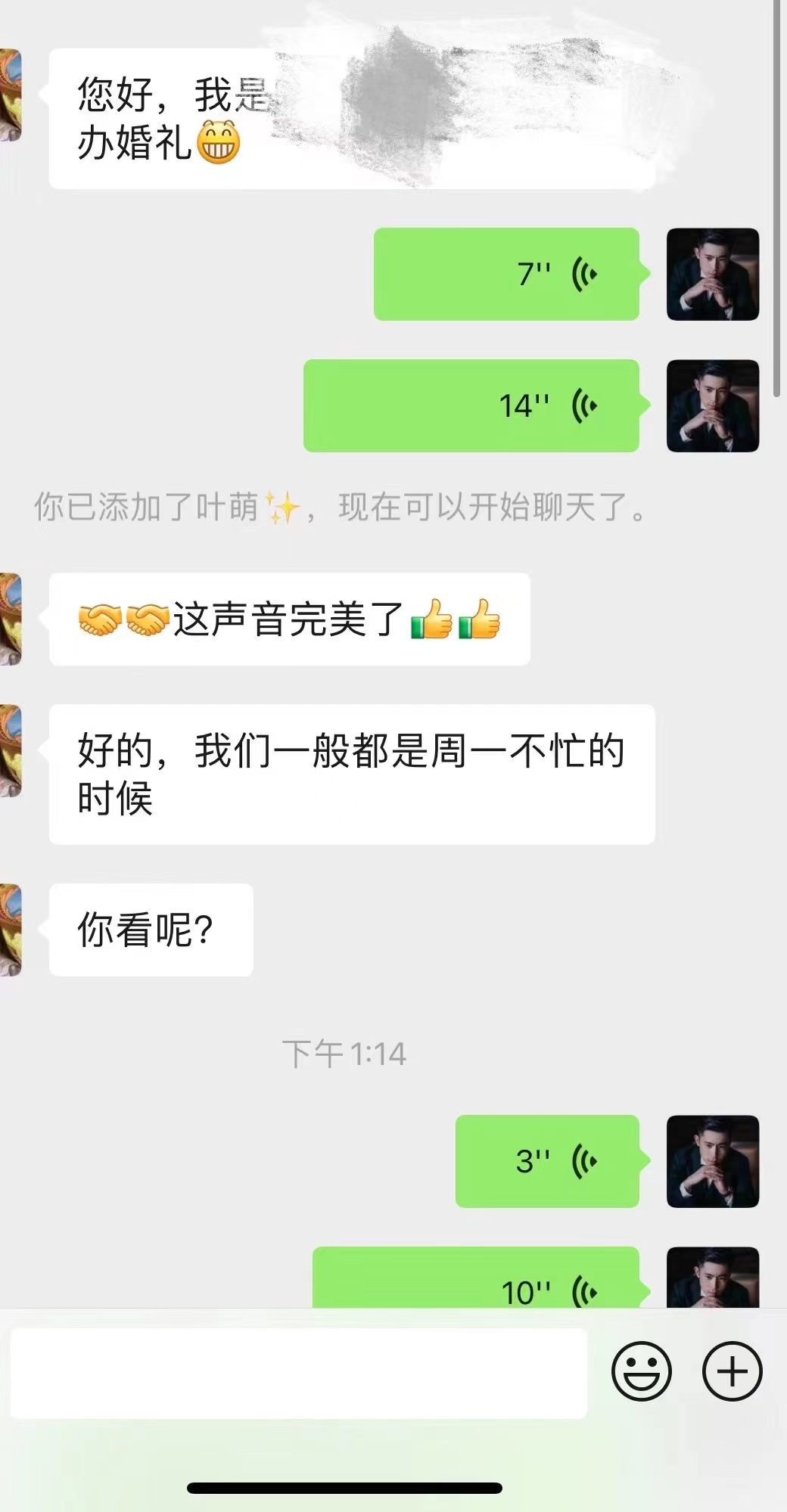Open the plus attachment menu

[732, 1371]
